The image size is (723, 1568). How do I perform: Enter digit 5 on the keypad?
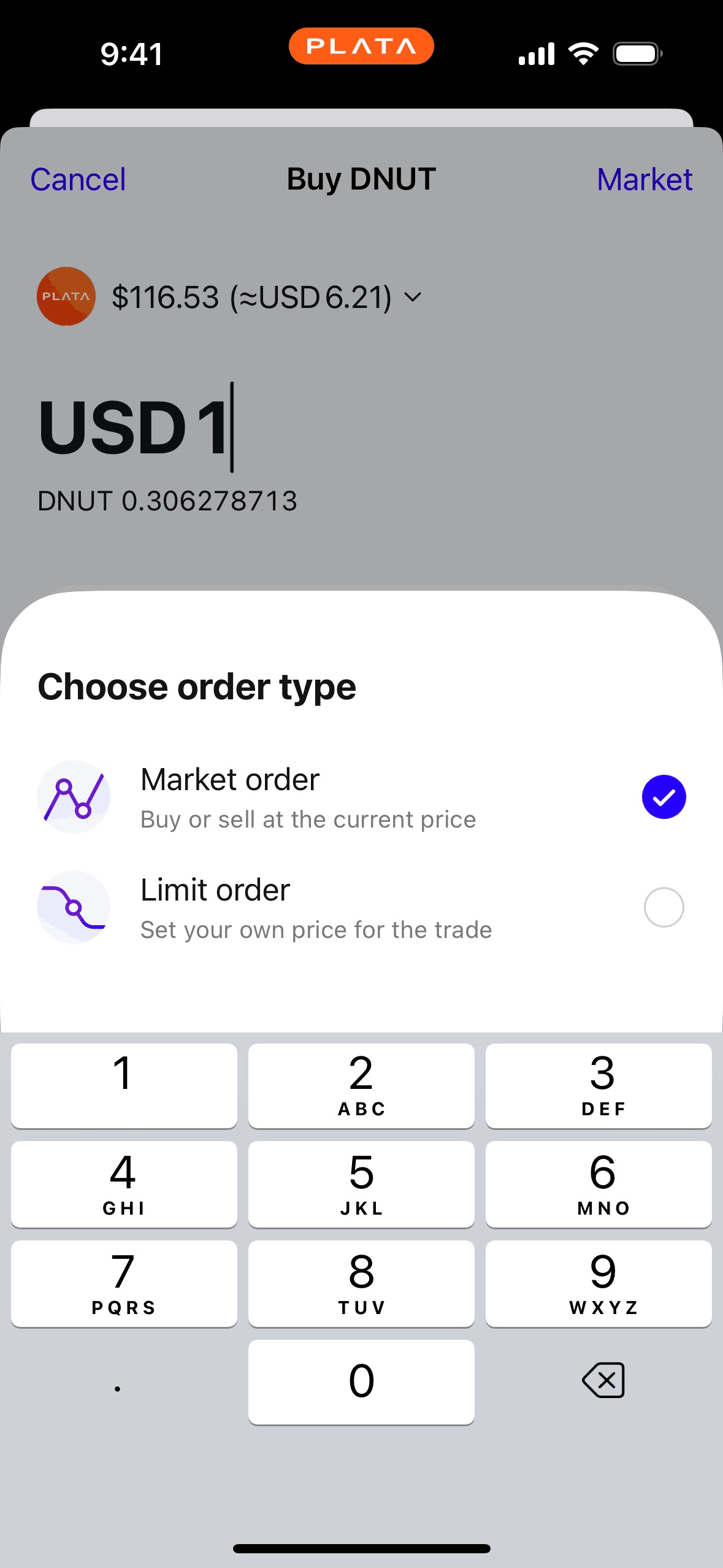coord(361,1184)
